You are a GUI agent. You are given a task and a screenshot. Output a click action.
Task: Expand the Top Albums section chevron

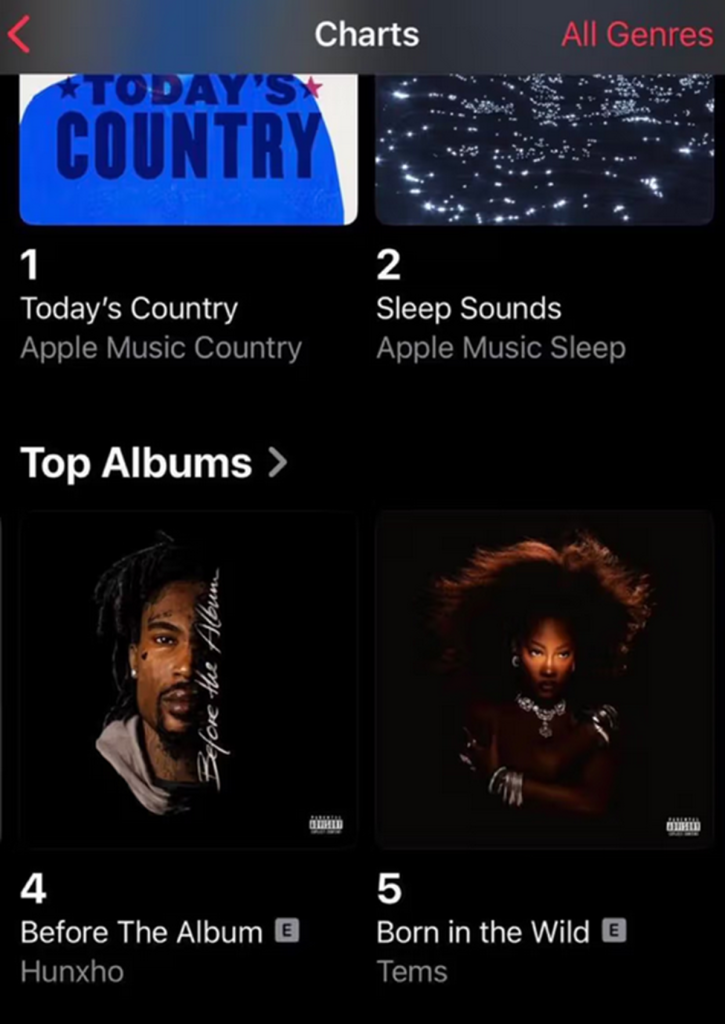(277, 462)
